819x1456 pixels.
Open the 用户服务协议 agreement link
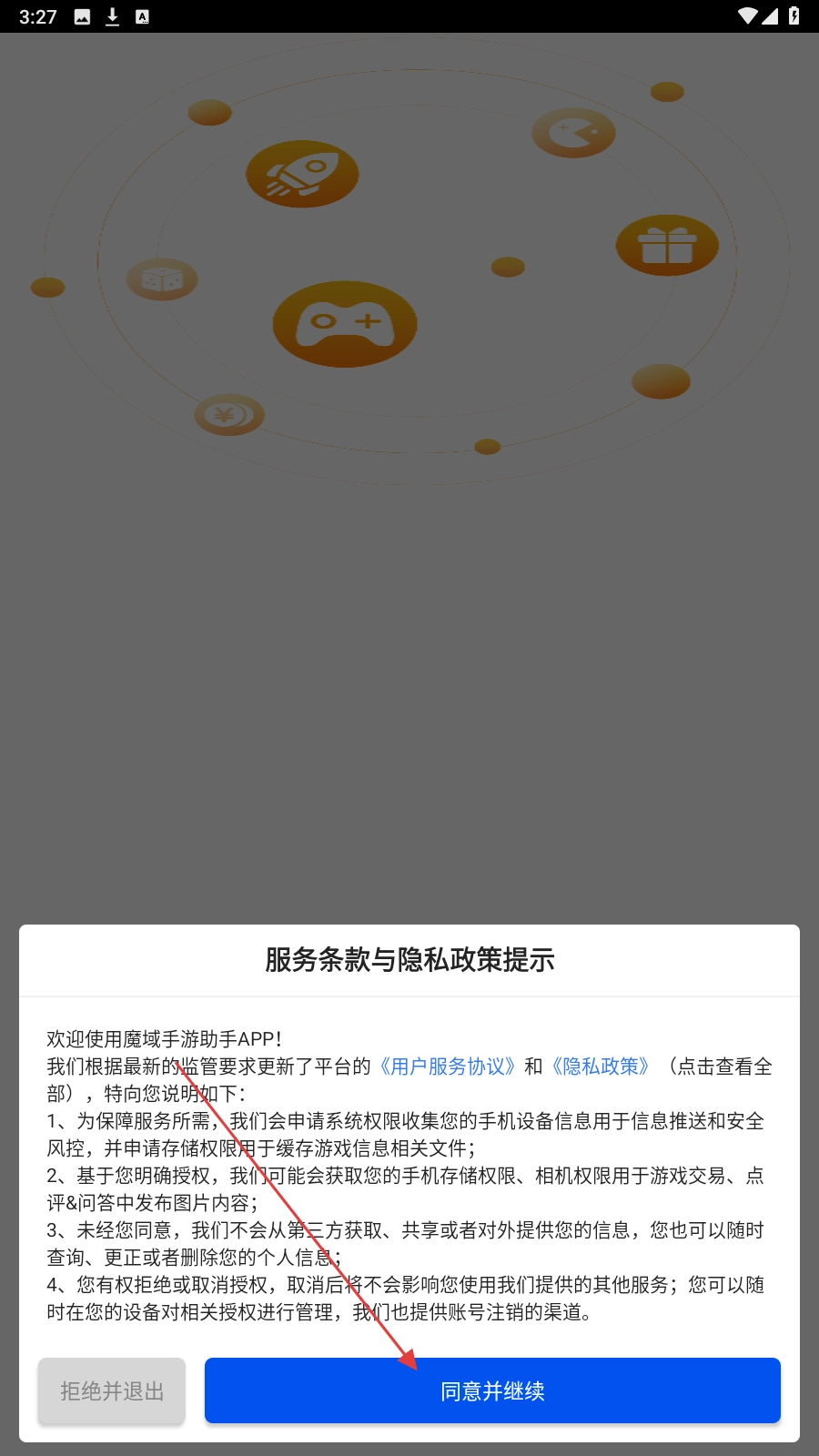coord(448,1067)
